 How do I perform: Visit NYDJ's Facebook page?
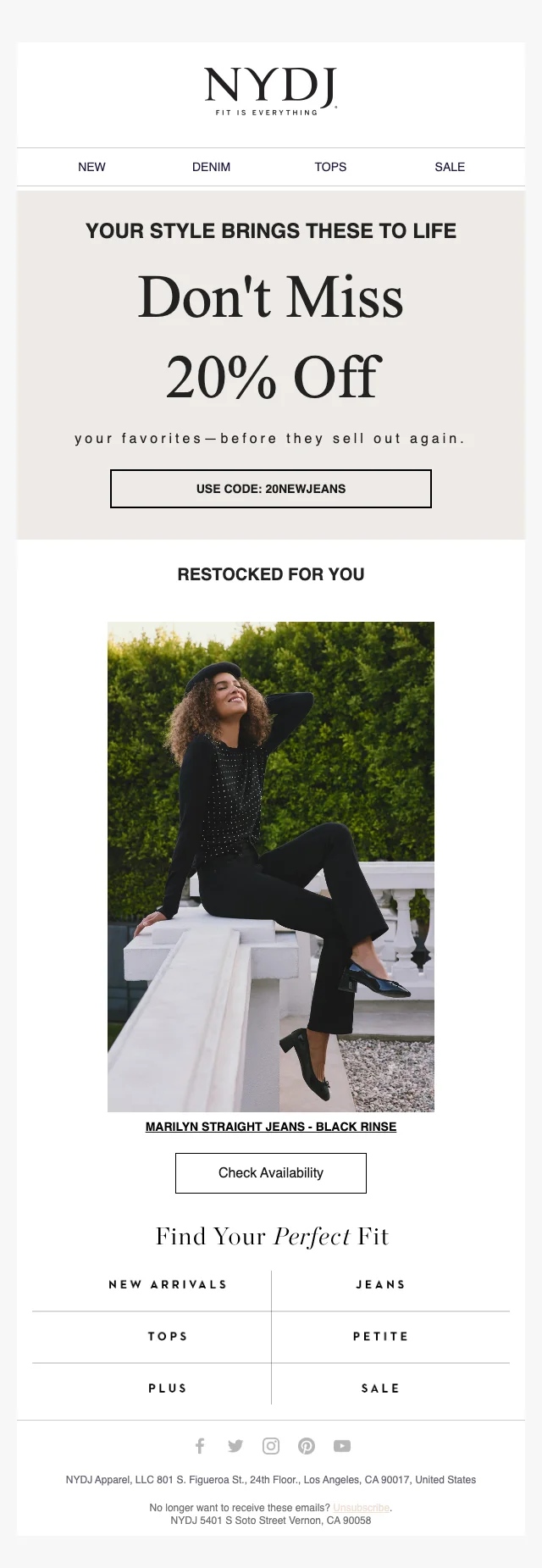(200, 1446)
